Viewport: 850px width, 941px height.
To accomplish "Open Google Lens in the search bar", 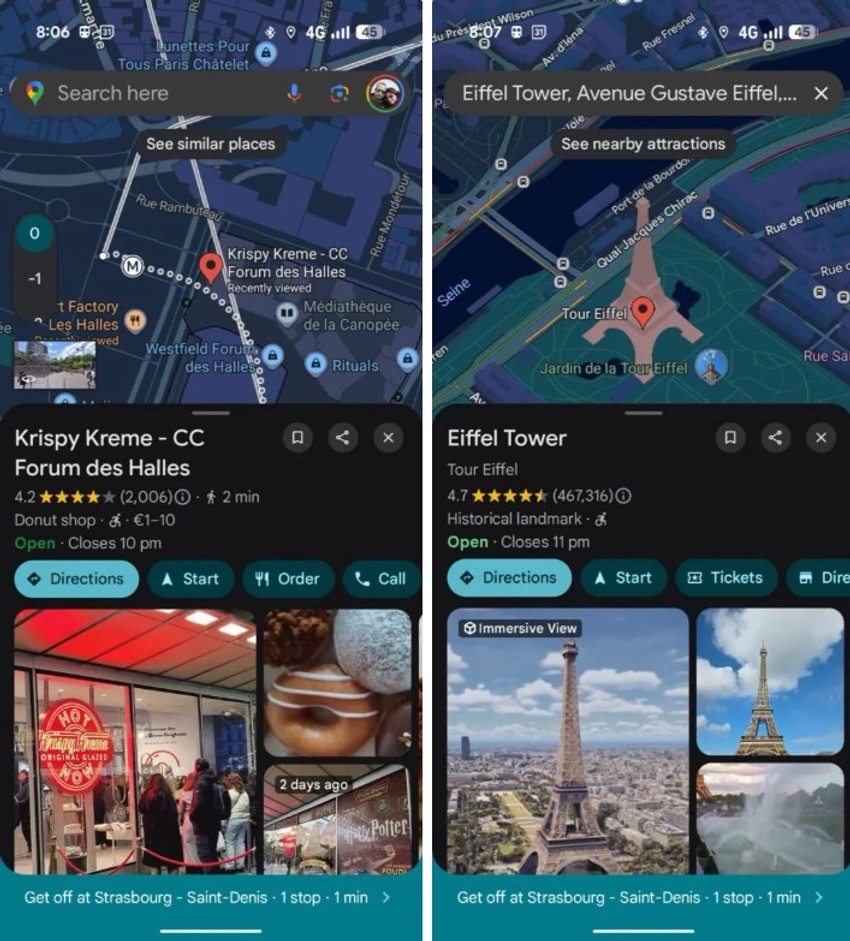I will tap(339, 93).
